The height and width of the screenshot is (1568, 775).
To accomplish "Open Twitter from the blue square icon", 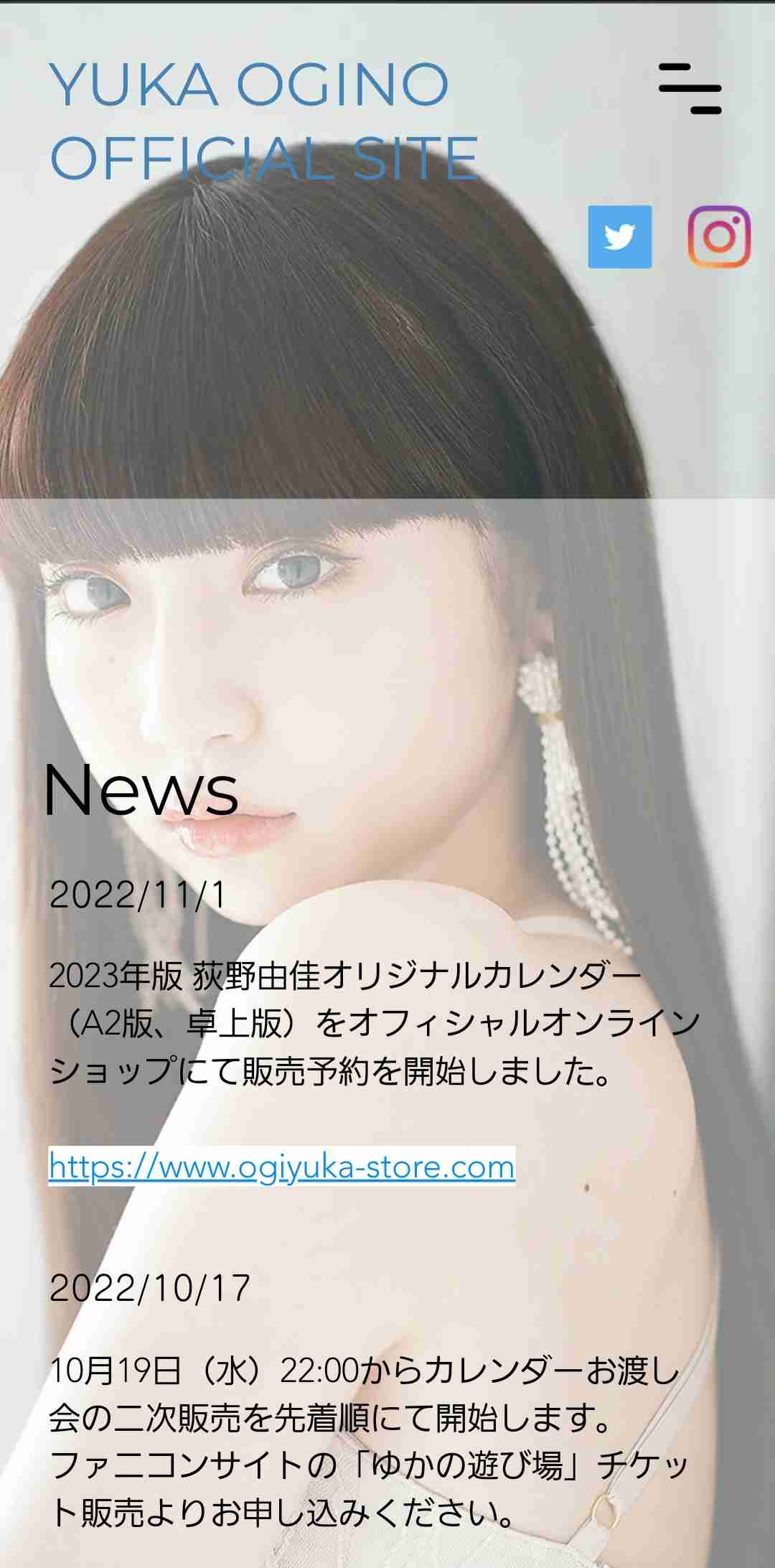I will point(621,235).
